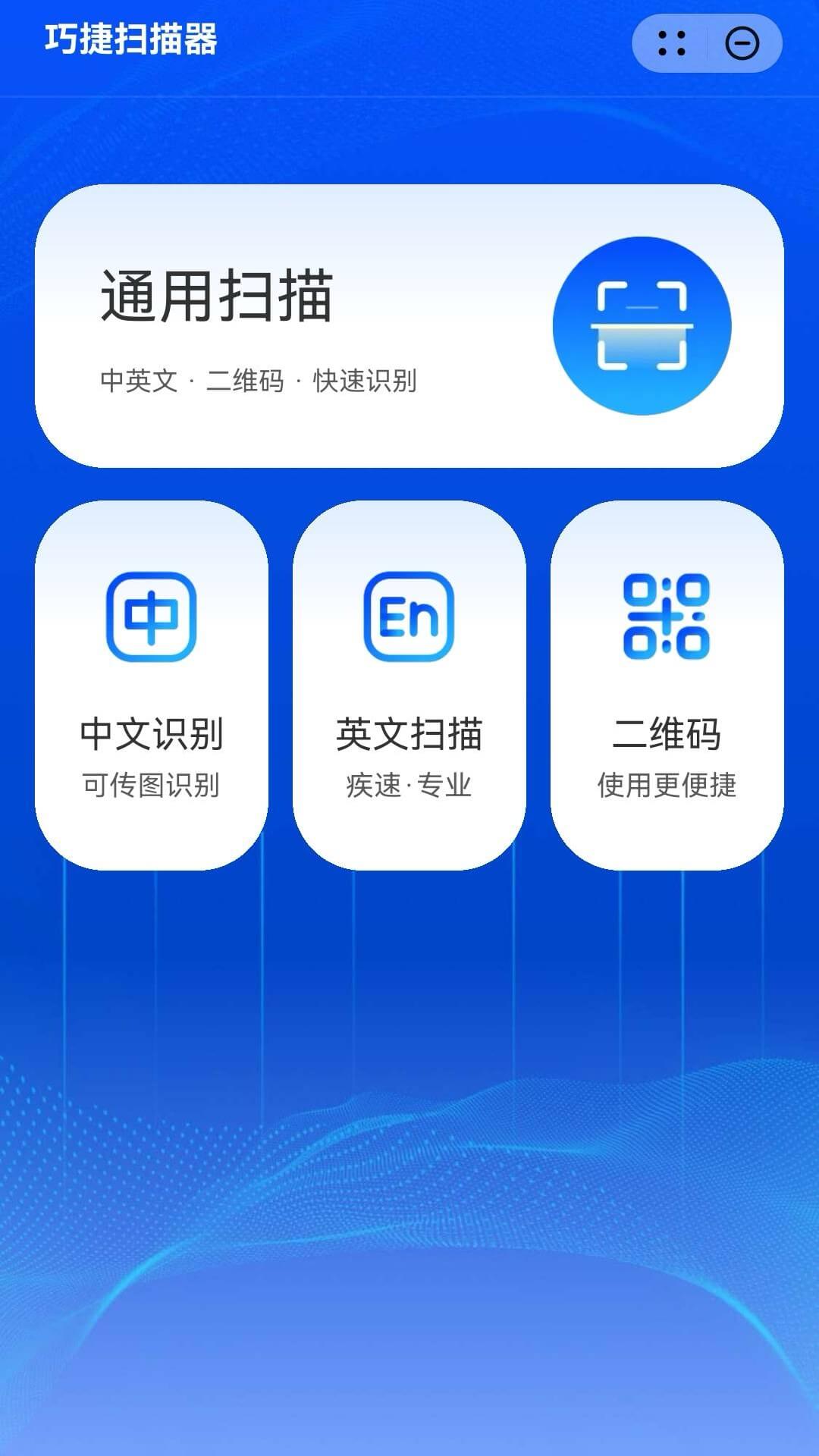Open the mini program four-dot menu
This screenshot has width=819, height=1456.
pos(672,43)
